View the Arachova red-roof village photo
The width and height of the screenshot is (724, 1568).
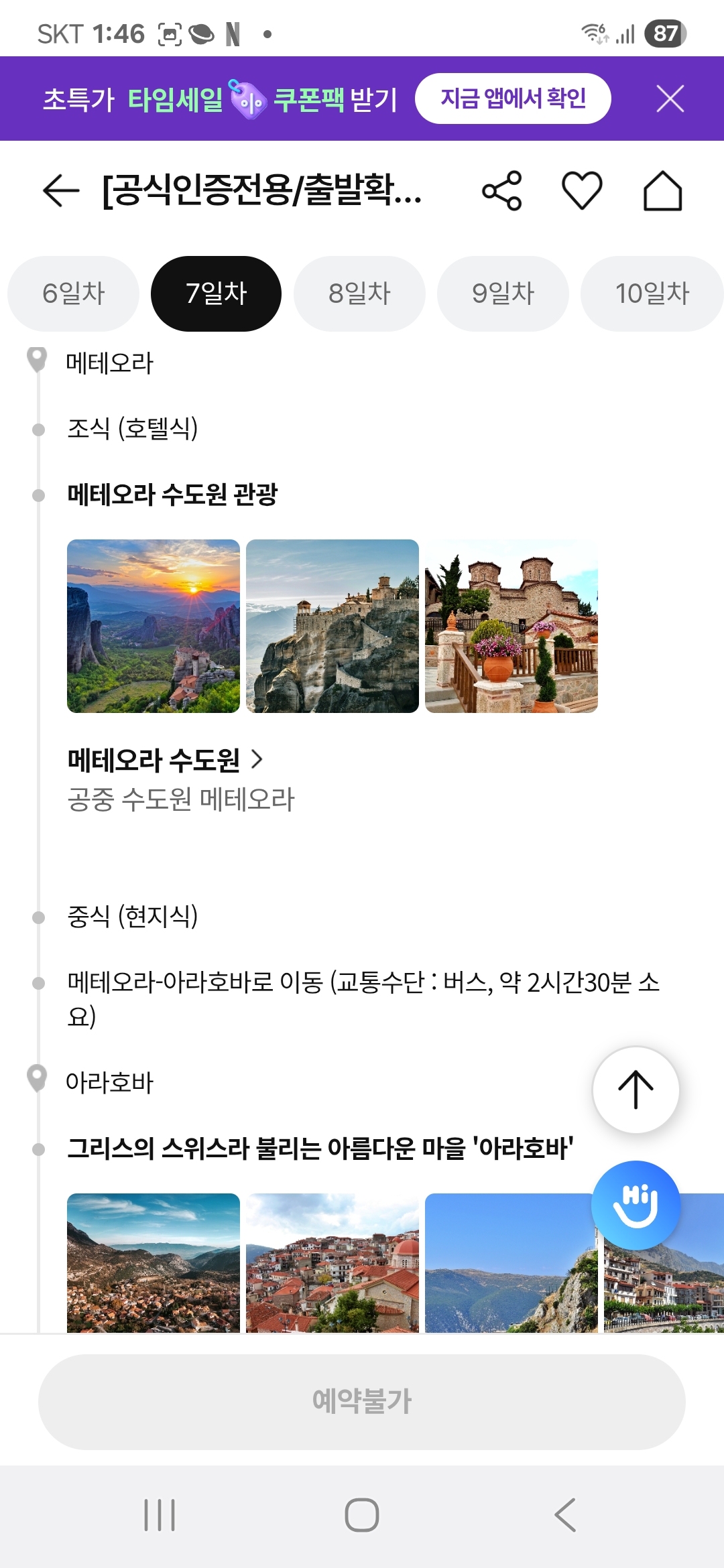click(333, 1262)
